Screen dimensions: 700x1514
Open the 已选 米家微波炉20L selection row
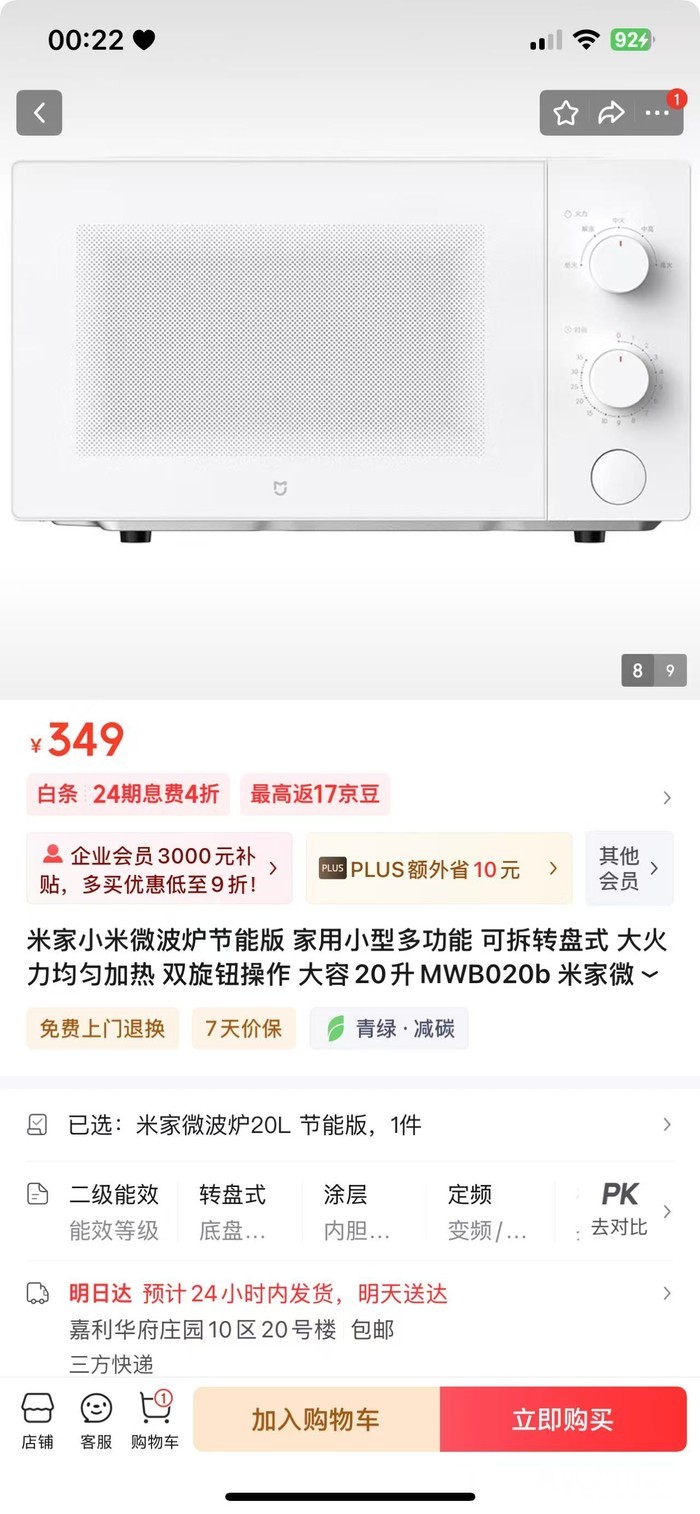click(x=350, y=1125)
